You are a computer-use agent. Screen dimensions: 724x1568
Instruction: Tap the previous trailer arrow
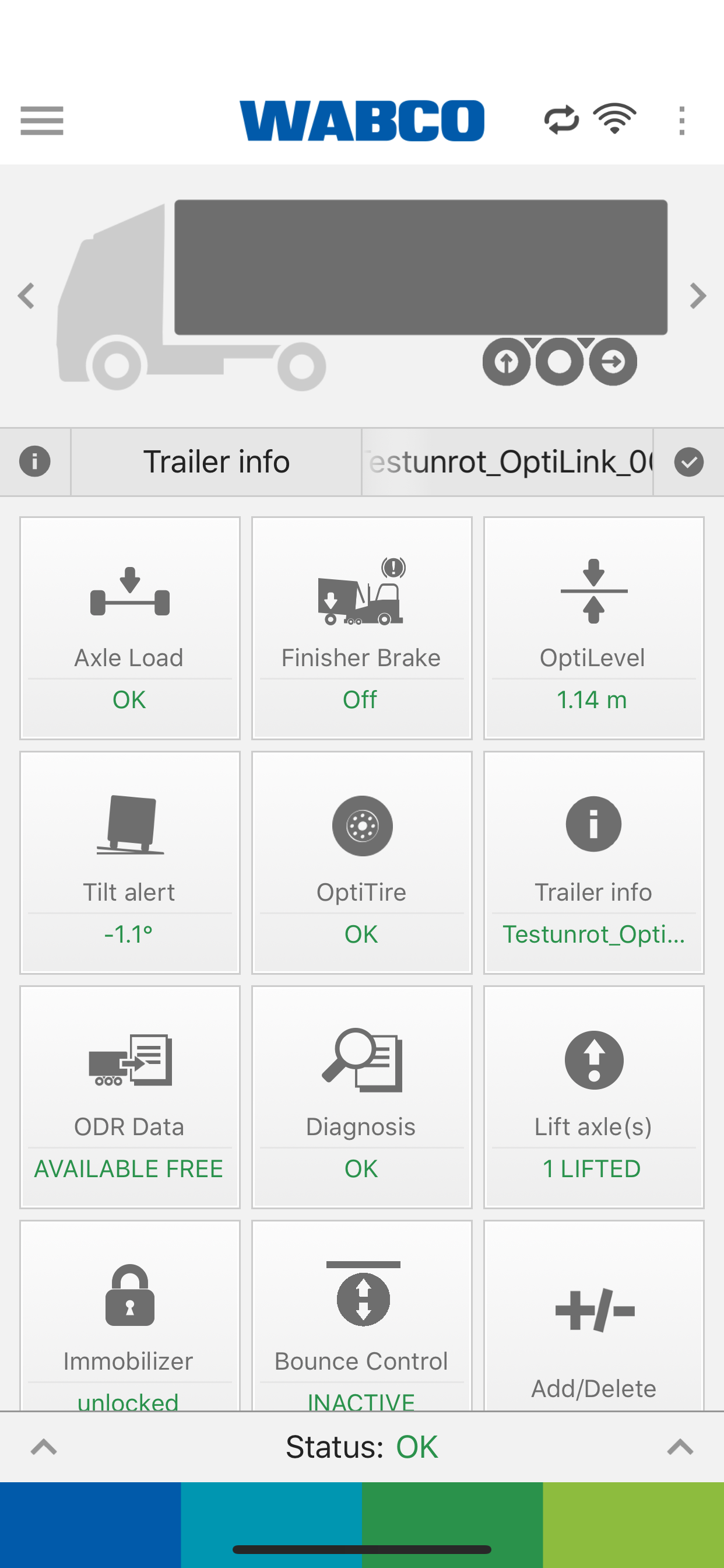coord(26,296)
